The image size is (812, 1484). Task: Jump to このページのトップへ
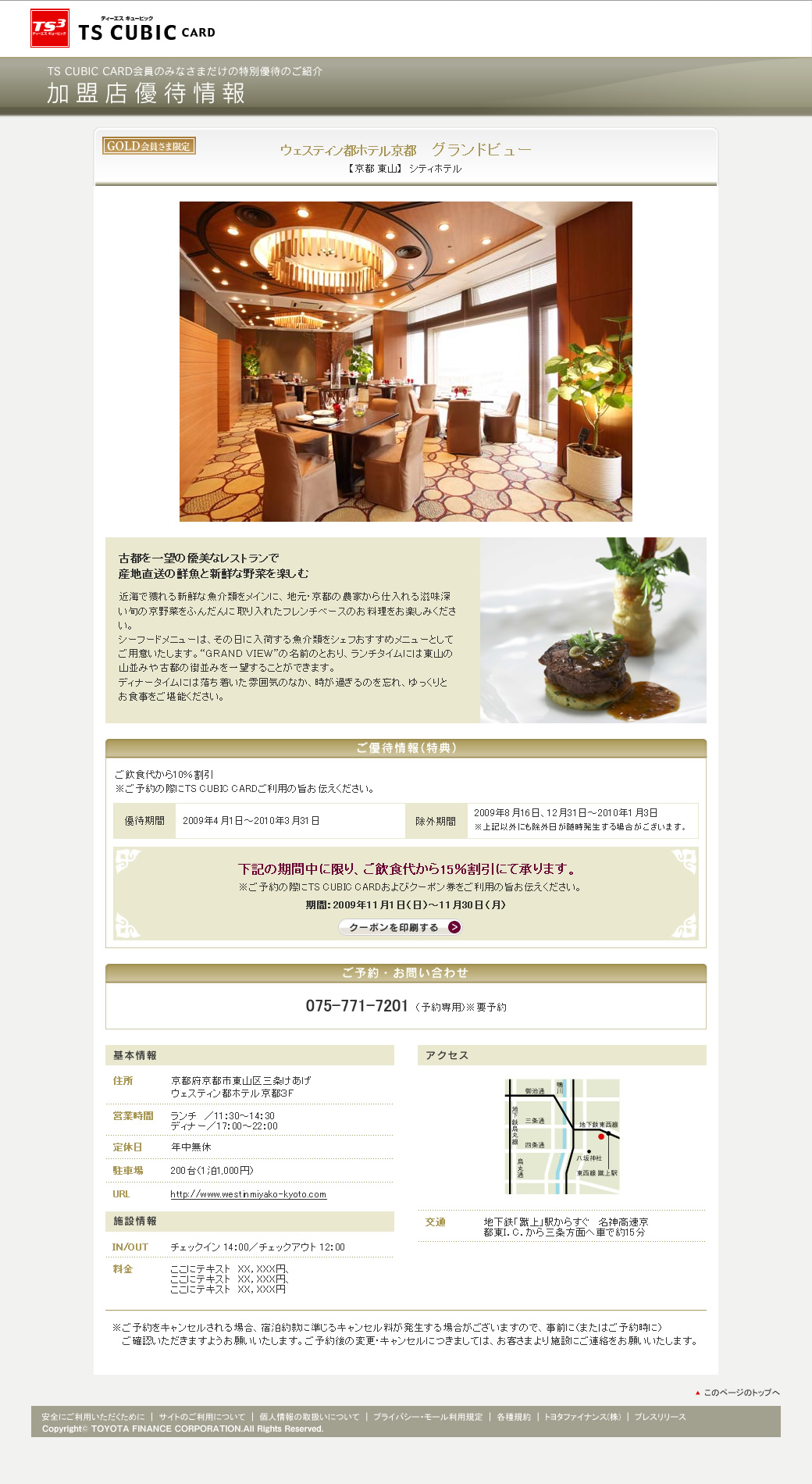740,1392
